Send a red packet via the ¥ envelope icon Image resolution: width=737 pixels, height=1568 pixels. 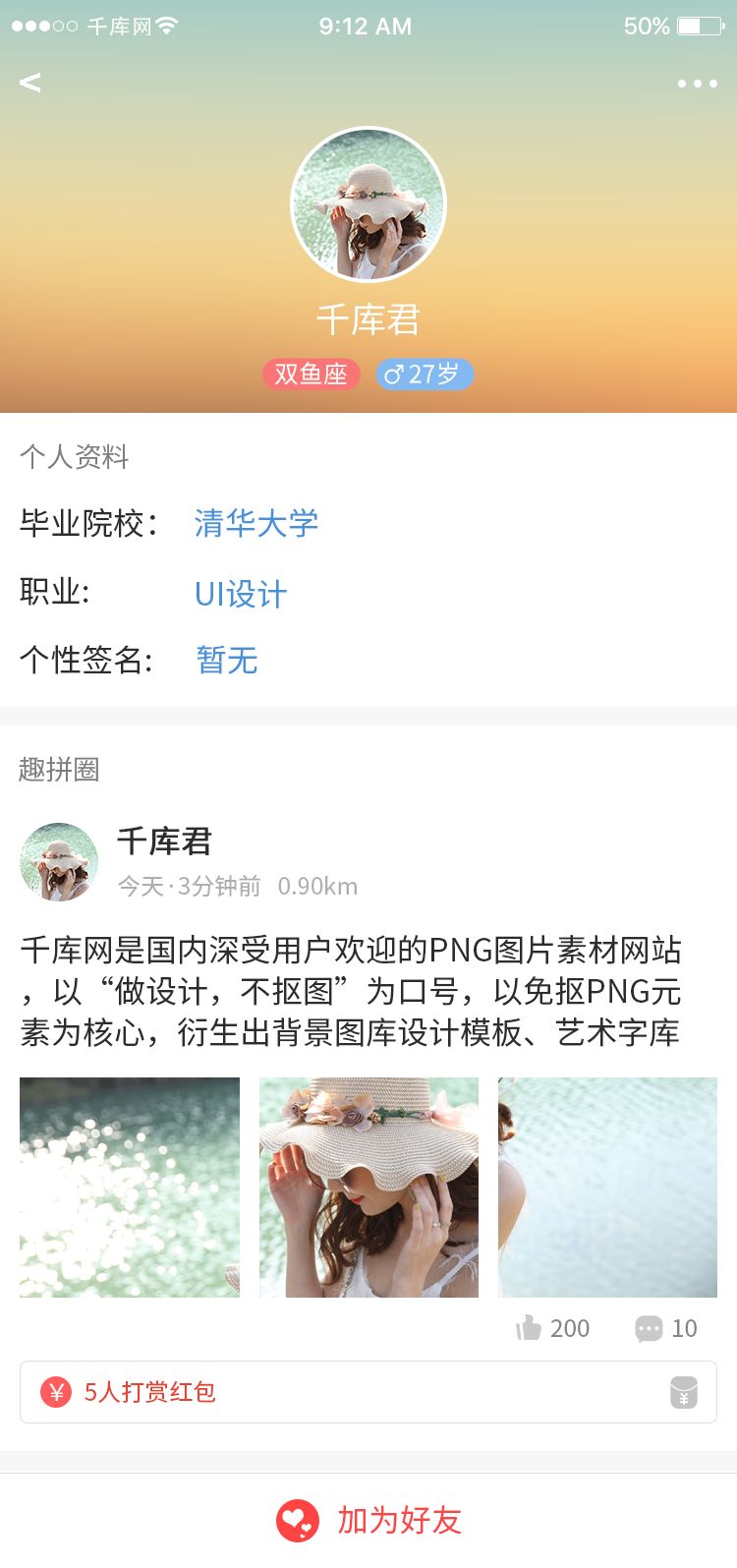pyautogui.click(x=684, y=1392)
